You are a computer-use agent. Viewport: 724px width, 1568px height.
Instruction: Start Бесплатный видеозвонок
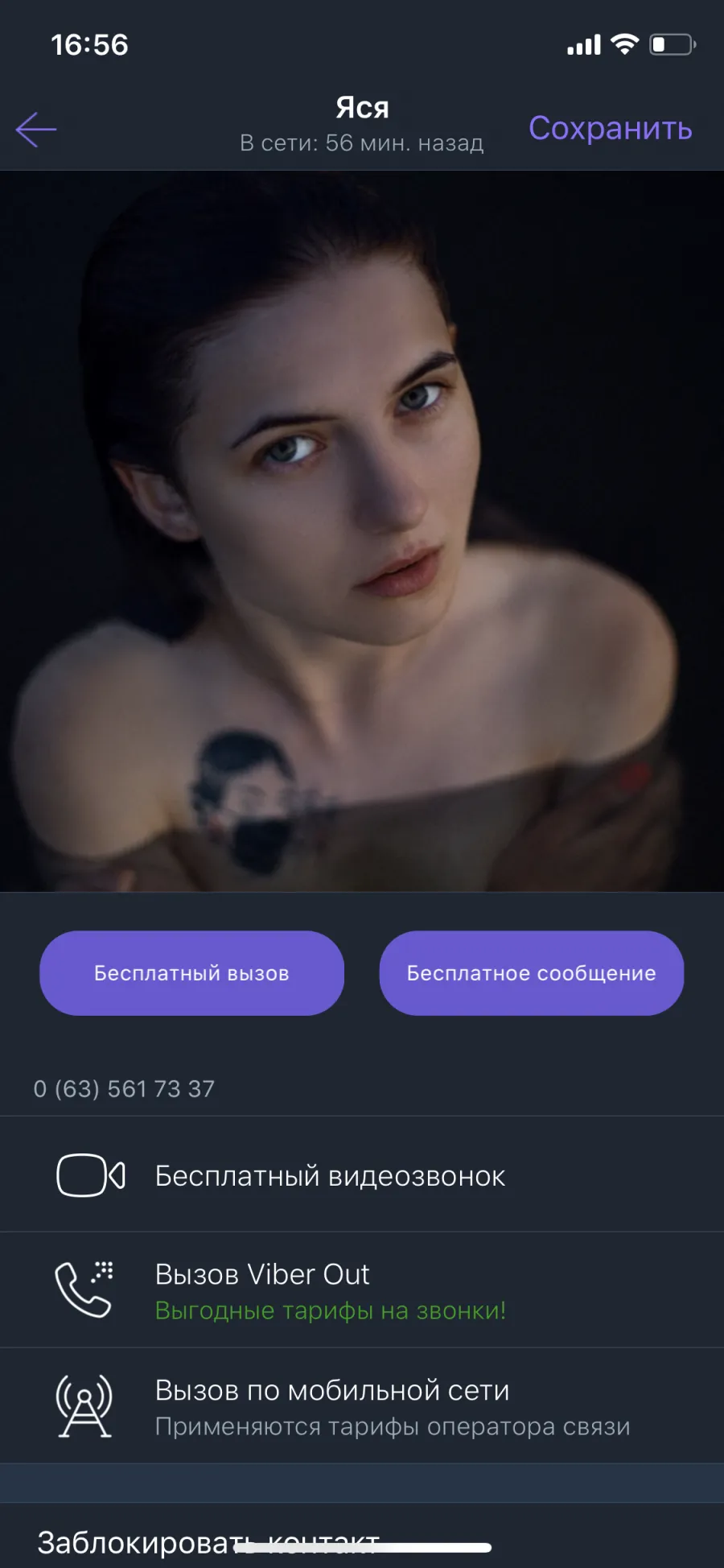(362, 1175)
